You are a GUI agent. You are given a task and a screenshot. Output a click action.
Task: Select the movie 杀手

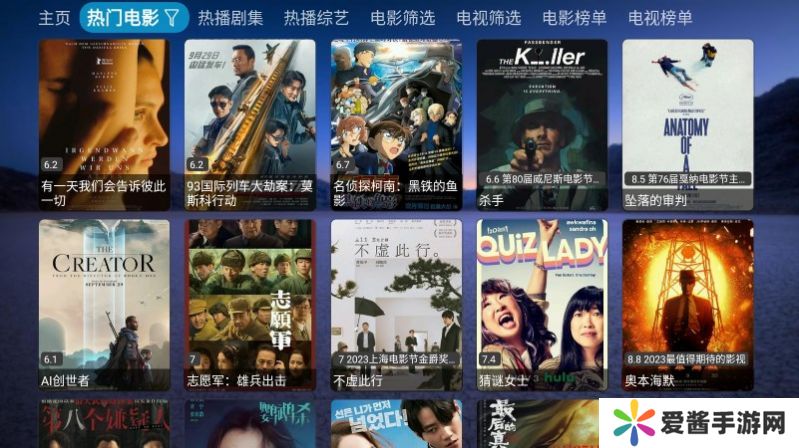coord(542,124)
